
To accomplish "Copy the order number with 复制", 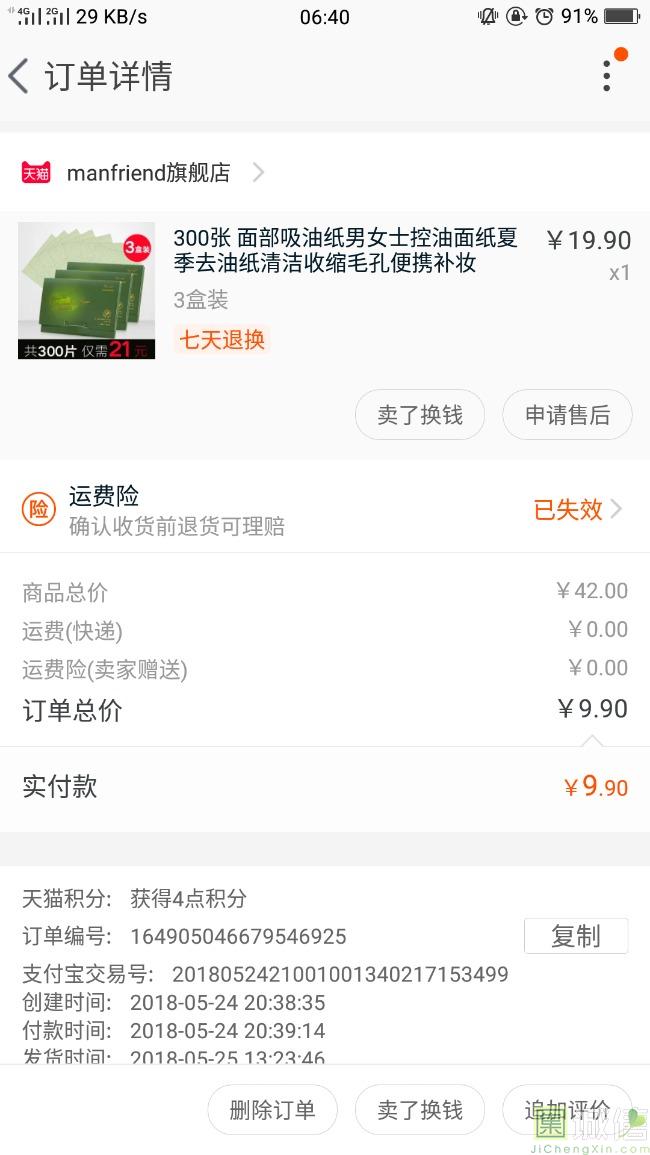I will [575, 936].
